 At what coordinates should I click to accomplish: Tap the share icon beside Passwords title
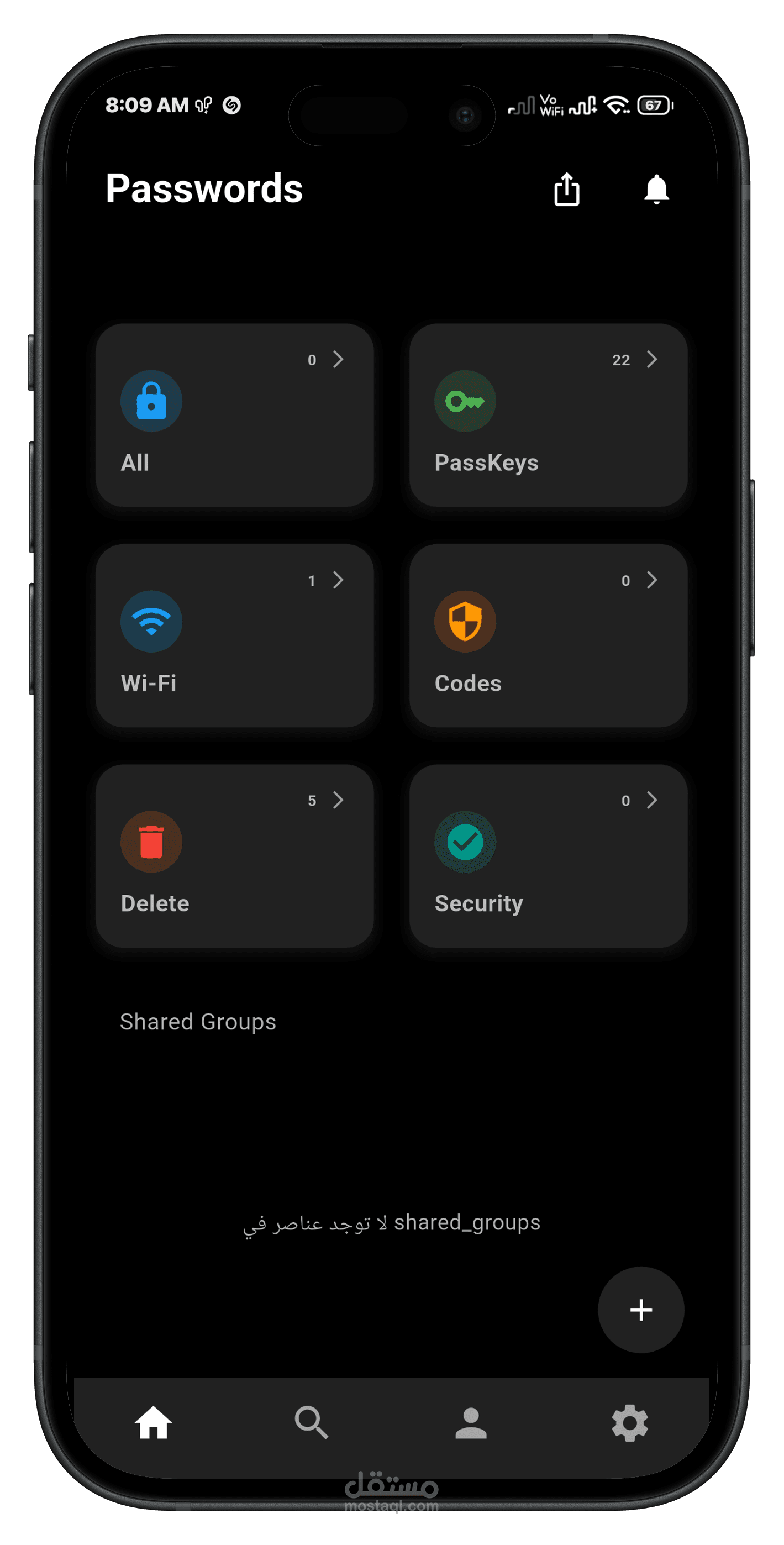pyautogui.click(x=566, y=190)
